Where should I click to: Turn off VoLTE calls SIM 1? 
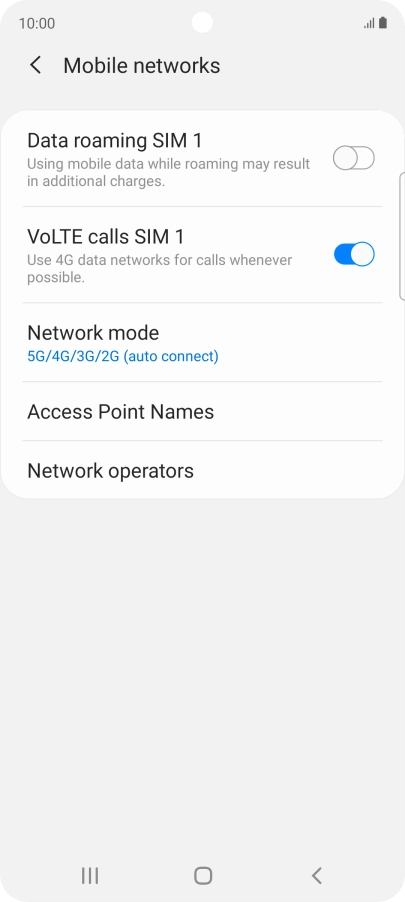point(354,254)
